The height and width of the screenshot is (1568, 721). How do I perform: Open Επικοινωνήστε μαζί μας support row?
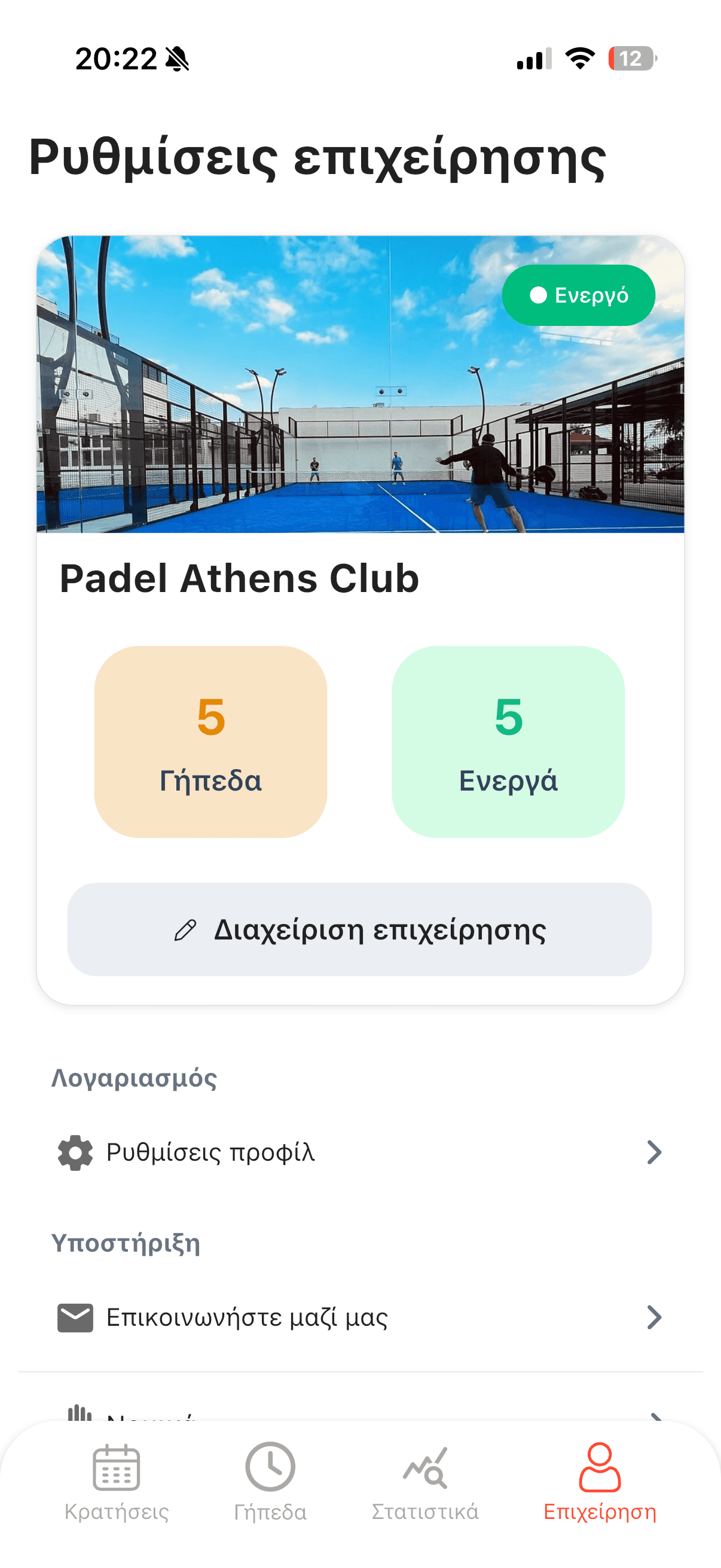359,1317
